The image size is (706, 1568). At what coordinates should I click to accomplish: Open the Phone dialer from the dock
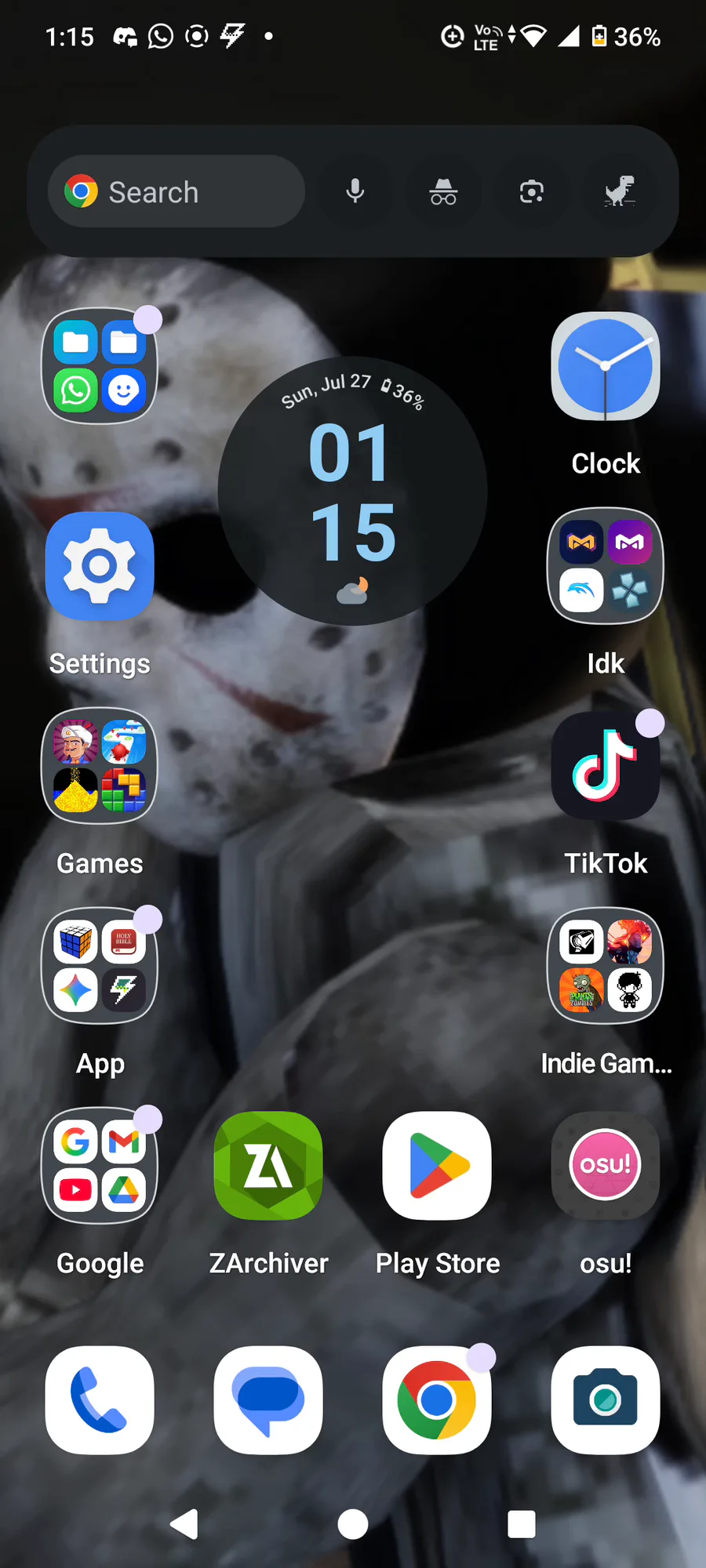[100, 1400]
